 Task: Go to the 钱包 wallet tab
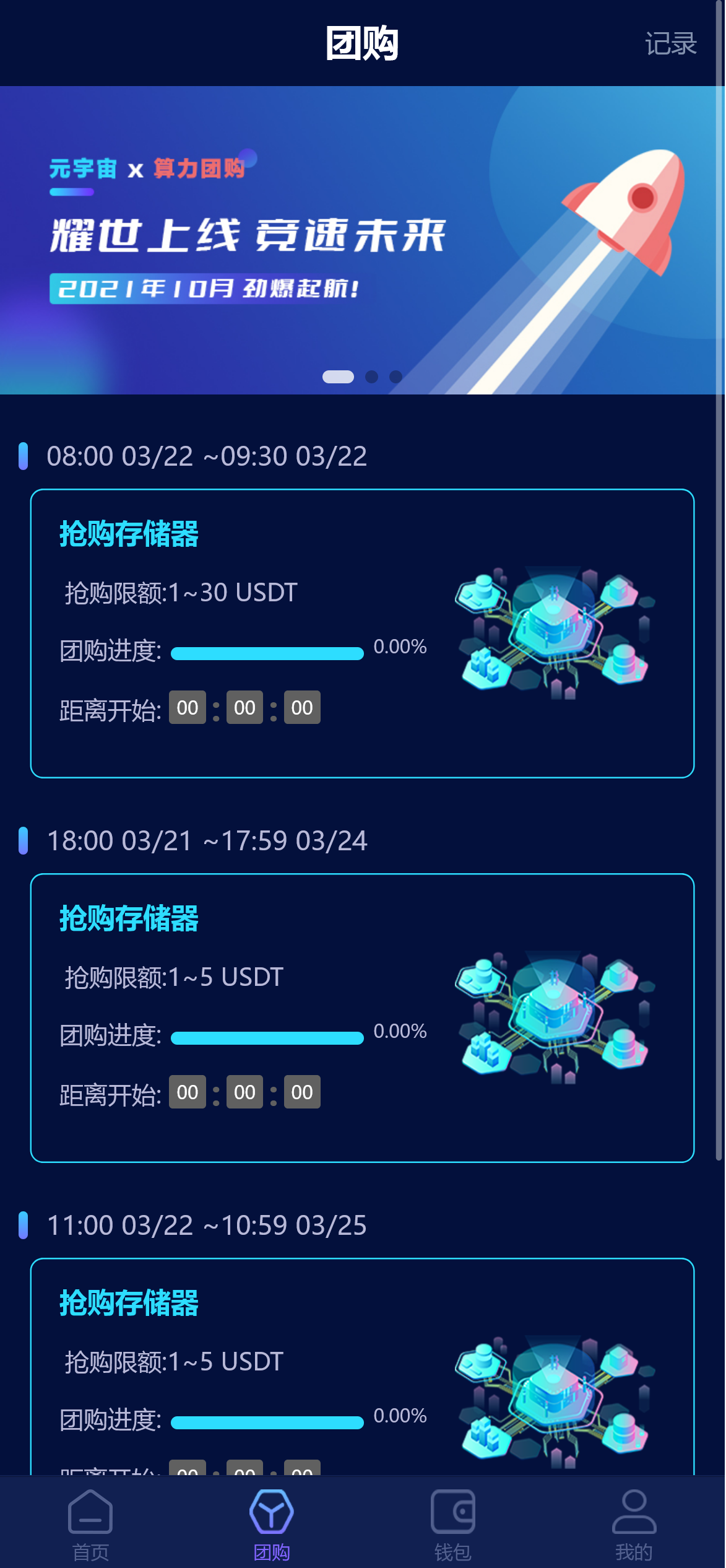[x=453, y=1524]
